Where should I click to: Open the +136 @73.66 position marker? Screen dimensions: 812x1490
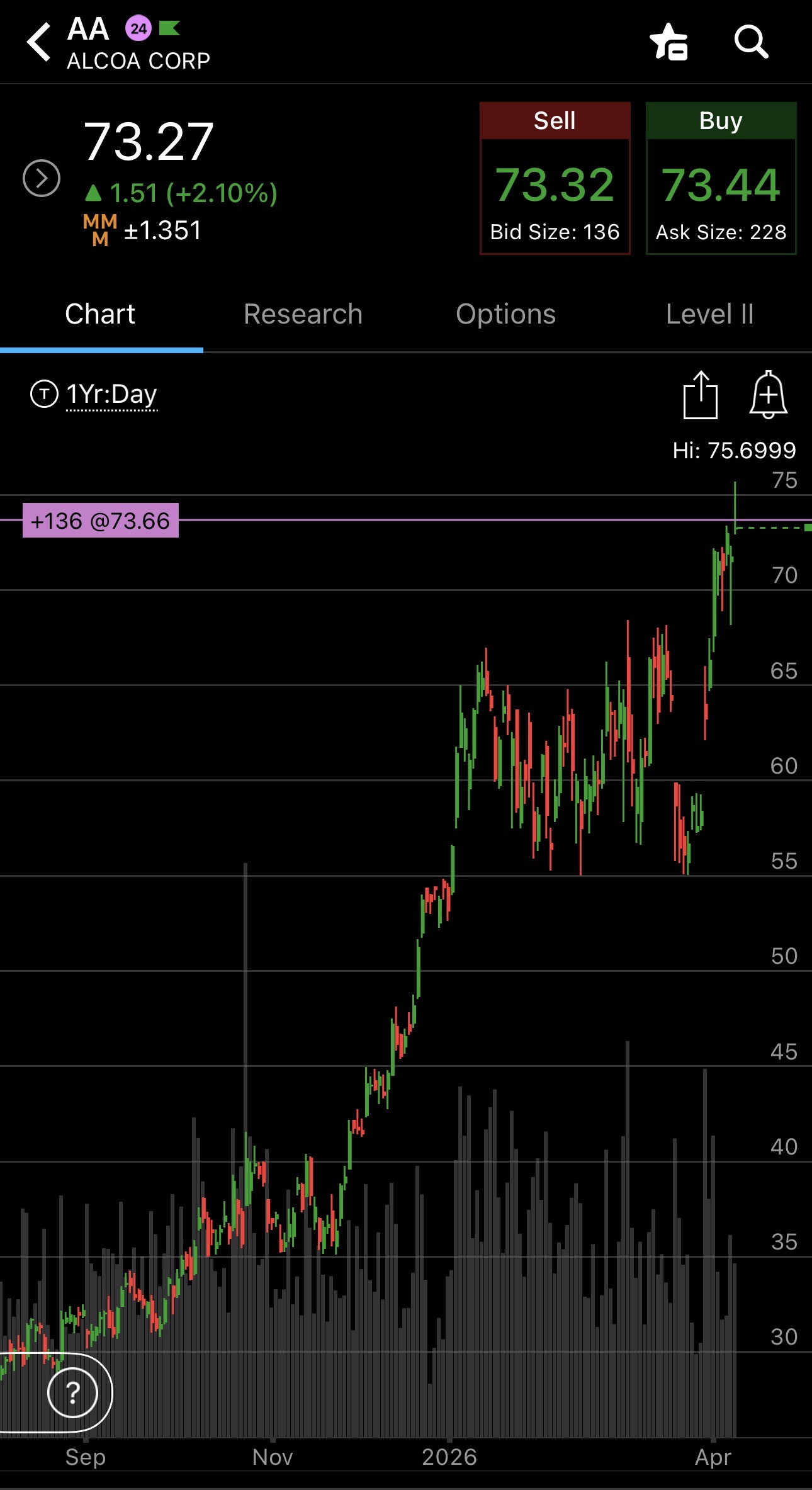(x=101, y=521)
